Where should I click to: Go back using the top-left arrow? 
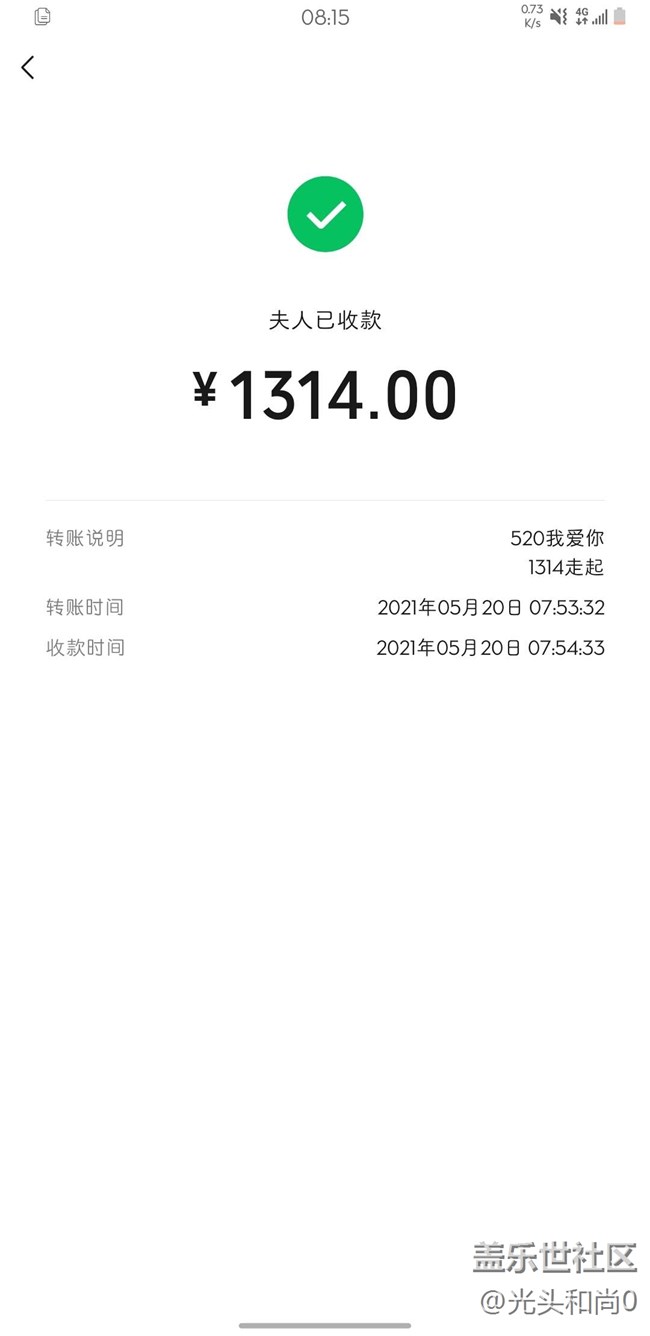pos(27,67)
